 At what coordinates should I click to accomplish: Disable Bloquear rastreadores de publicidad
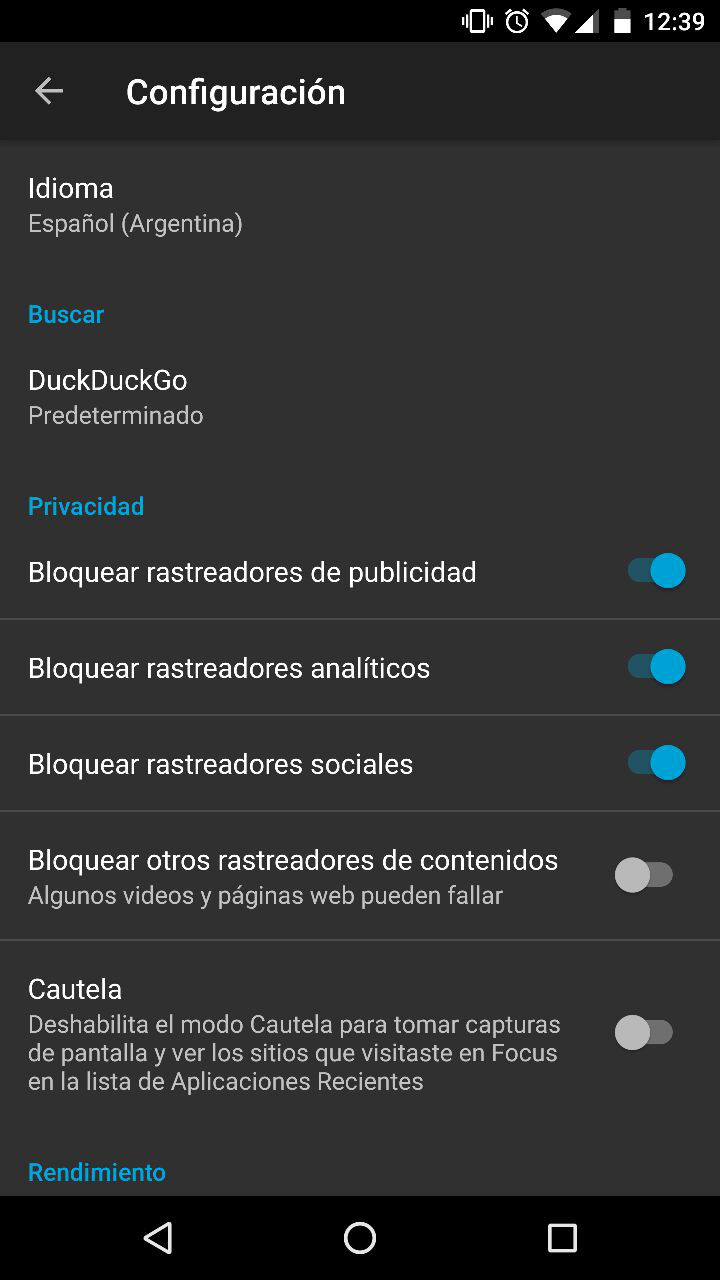point(656,571)
